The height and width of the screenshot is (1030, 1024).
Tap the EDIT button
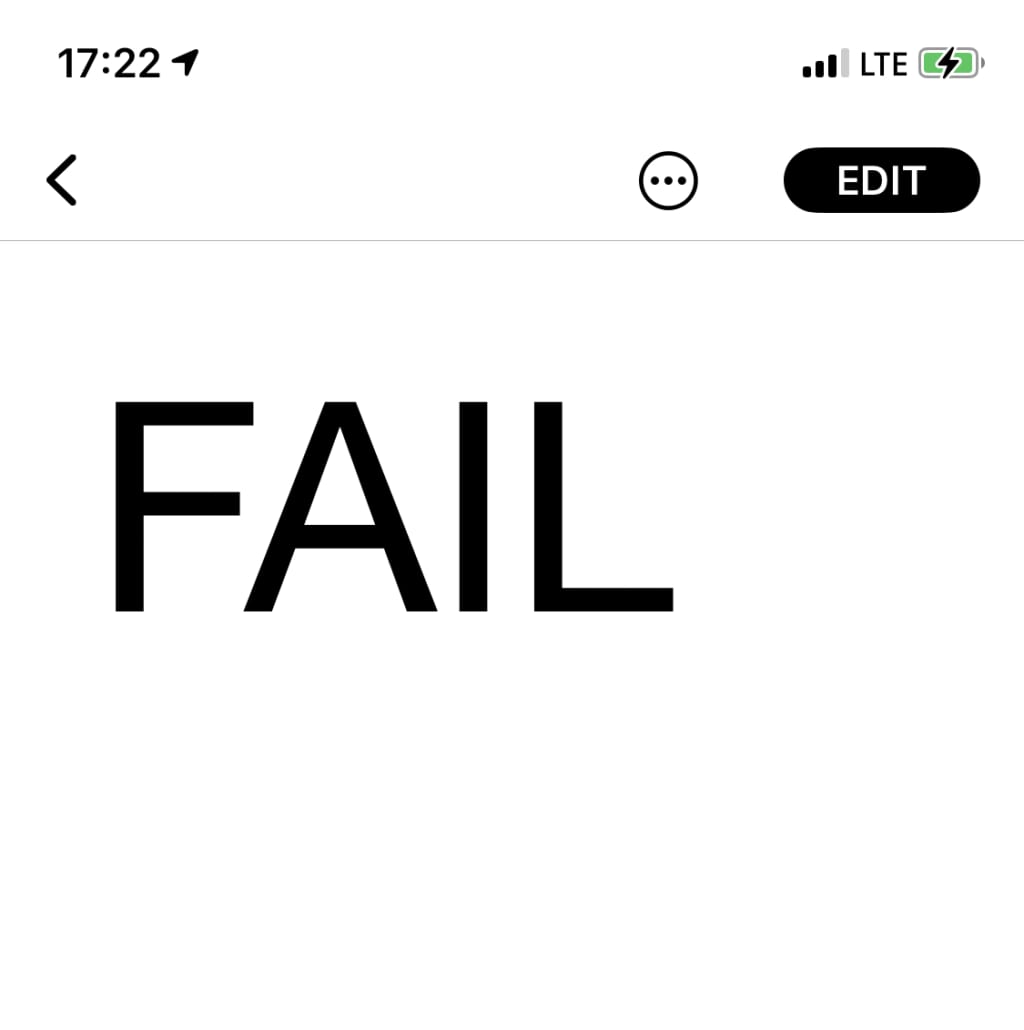(x=881, y=181)
